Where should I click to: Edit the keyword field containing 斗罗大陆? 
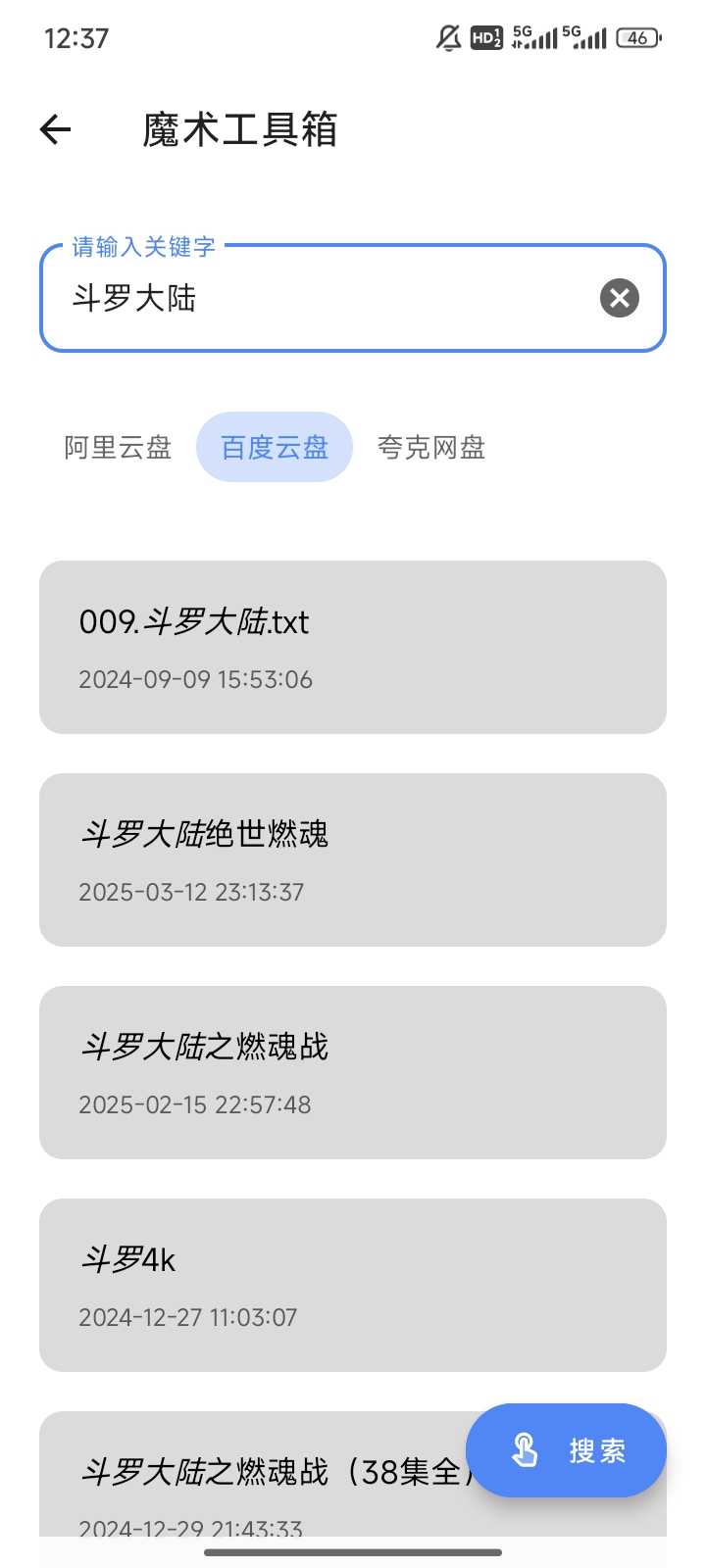point(314,298)
